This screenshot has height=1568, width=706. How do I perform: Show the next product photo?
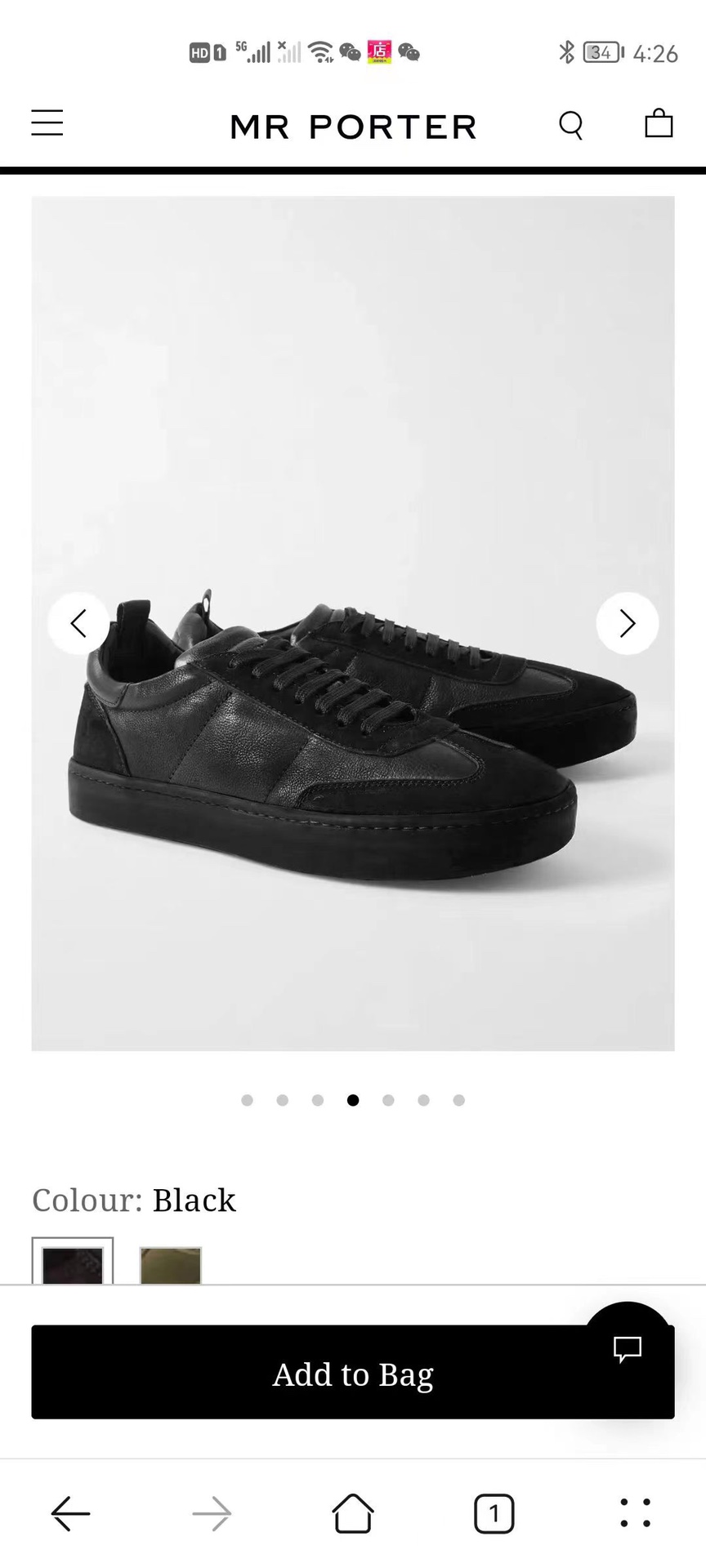click(x=627, y=624)
